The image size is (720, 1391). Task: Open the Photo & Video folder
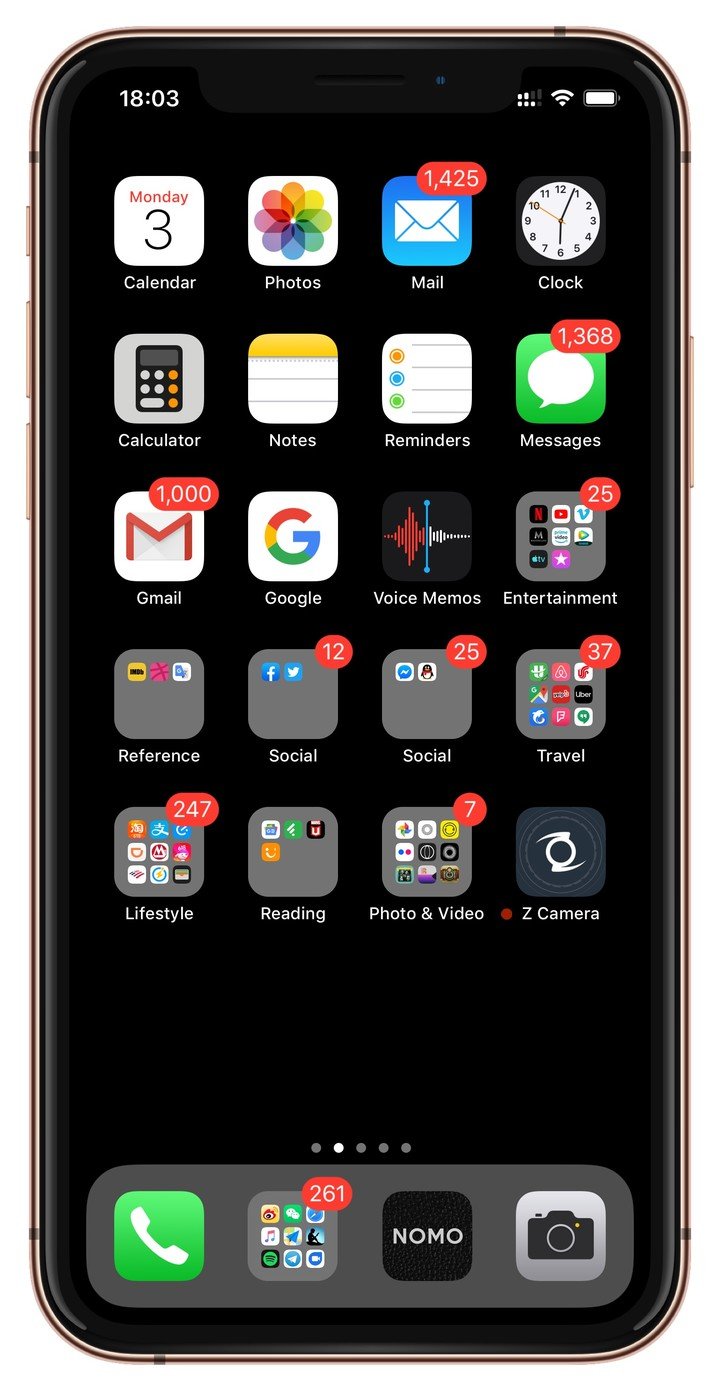[x=427, y=852]
